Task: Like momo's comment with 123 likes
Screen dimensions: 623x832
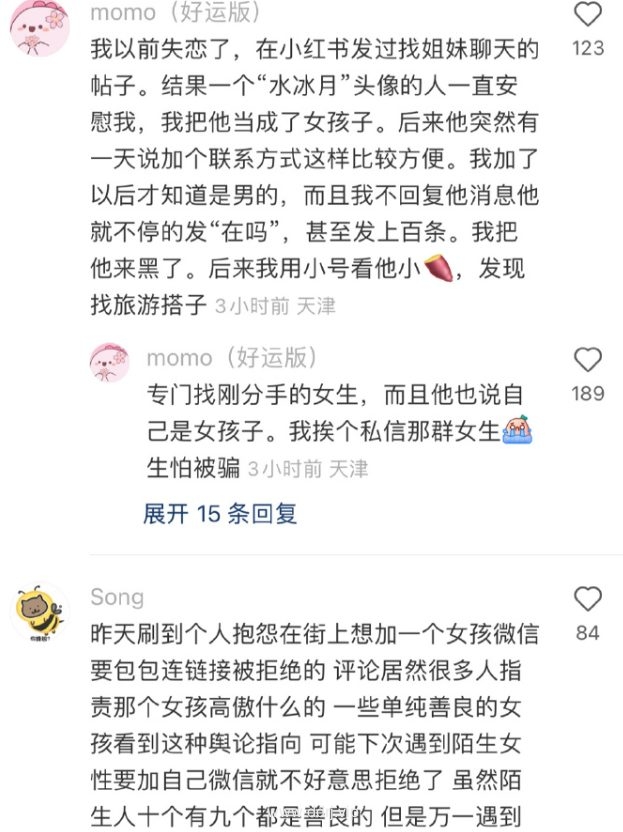Action: point(589,15)
